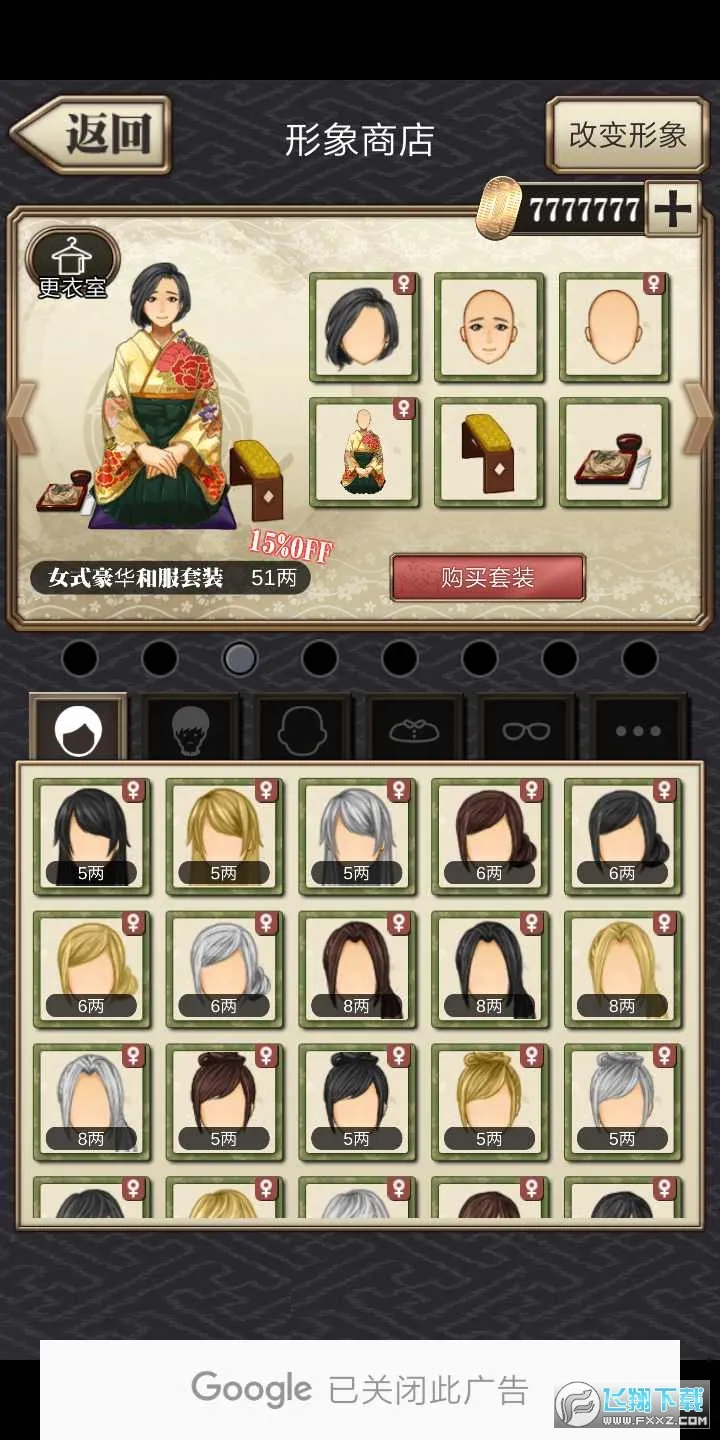The width and height of the screenshot is (720, 1440).
Task: Select the blonde short hairstyle for 5两
Action: click(x=224, y=836)
